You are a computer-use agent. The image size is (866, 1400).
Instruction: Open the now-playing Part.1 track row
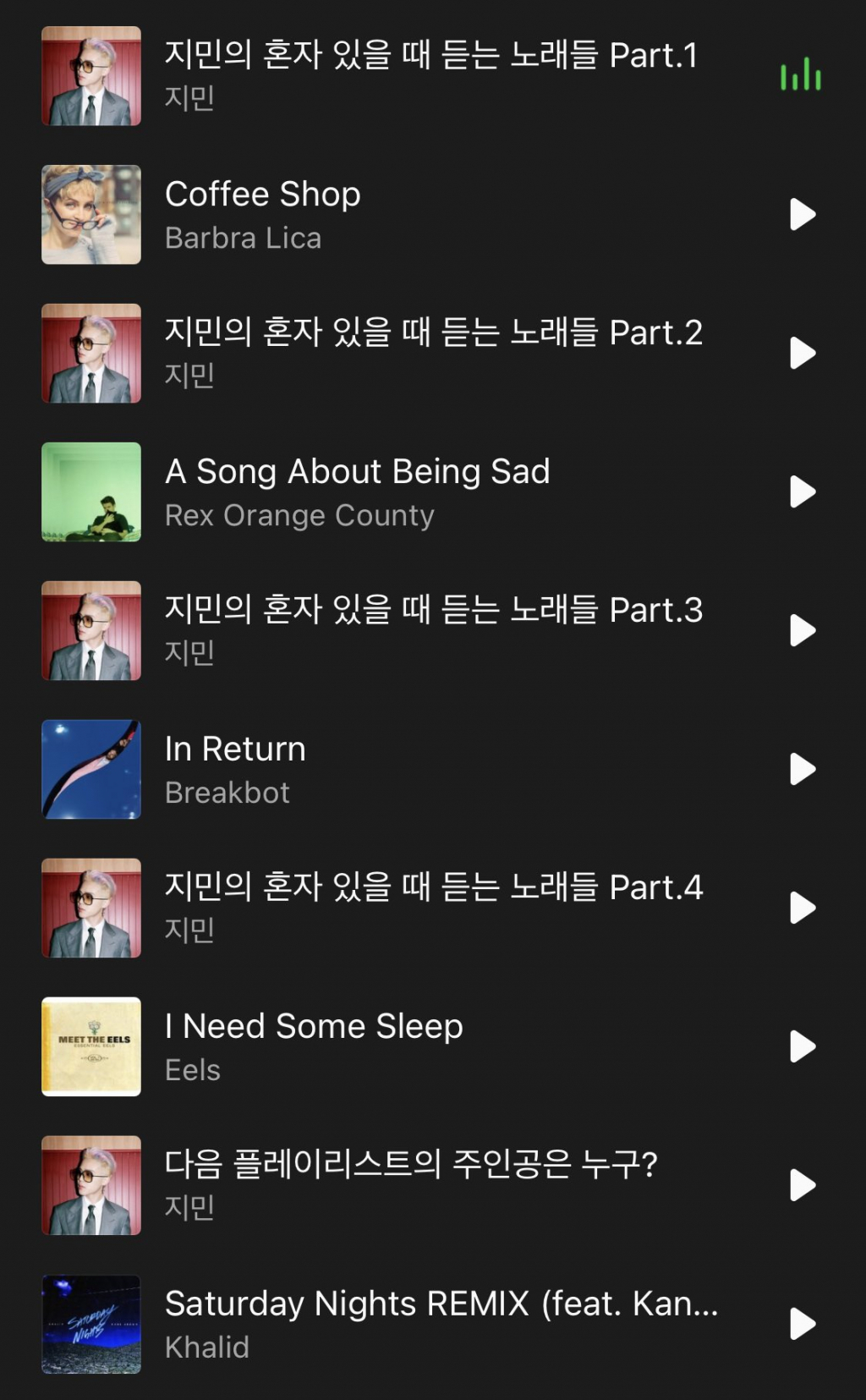(x=430, y=76)
